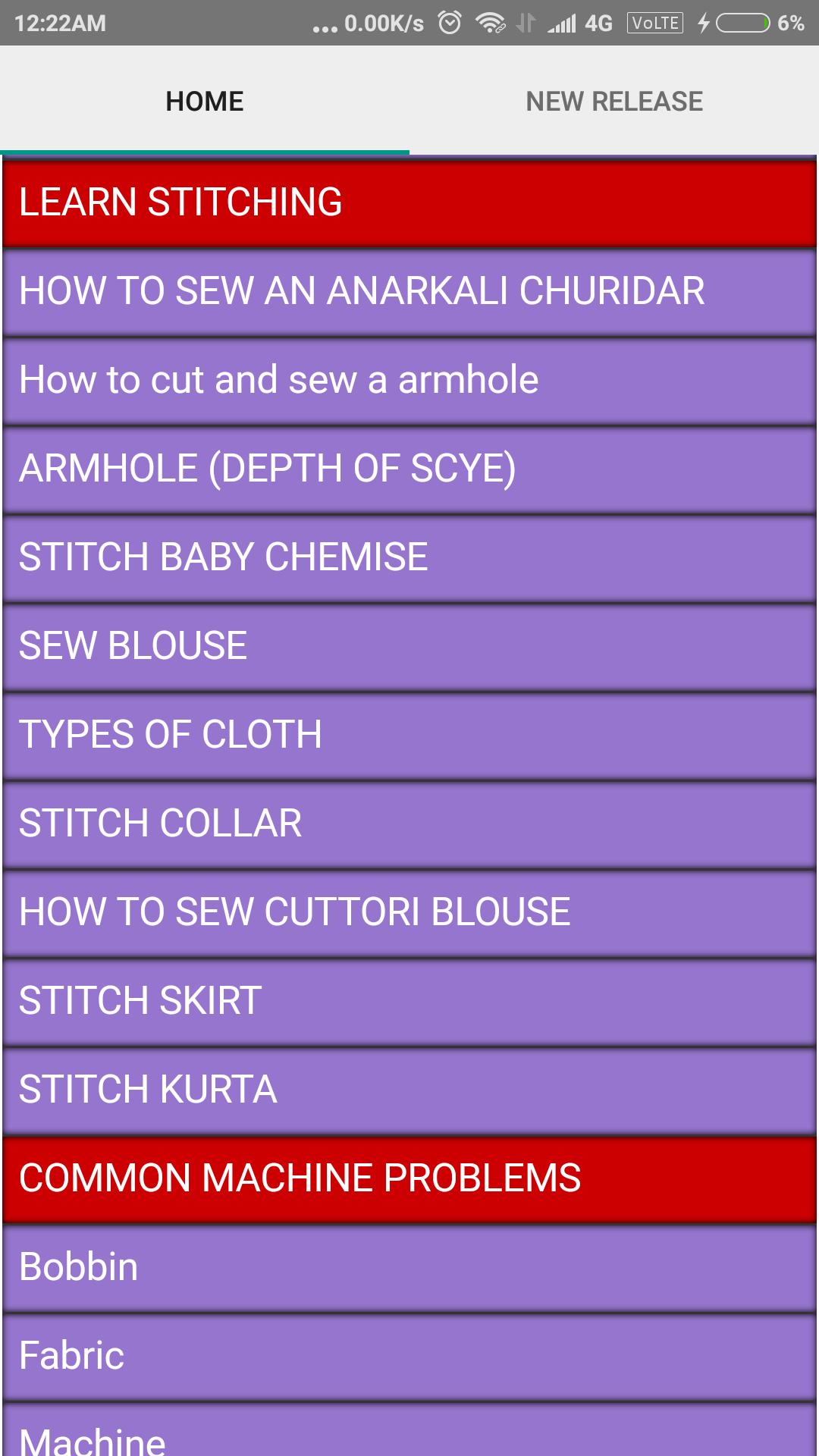The height and width of the screenshot is (1456, 819).
Task: View Types of Cloth
Action: point(409,735)
